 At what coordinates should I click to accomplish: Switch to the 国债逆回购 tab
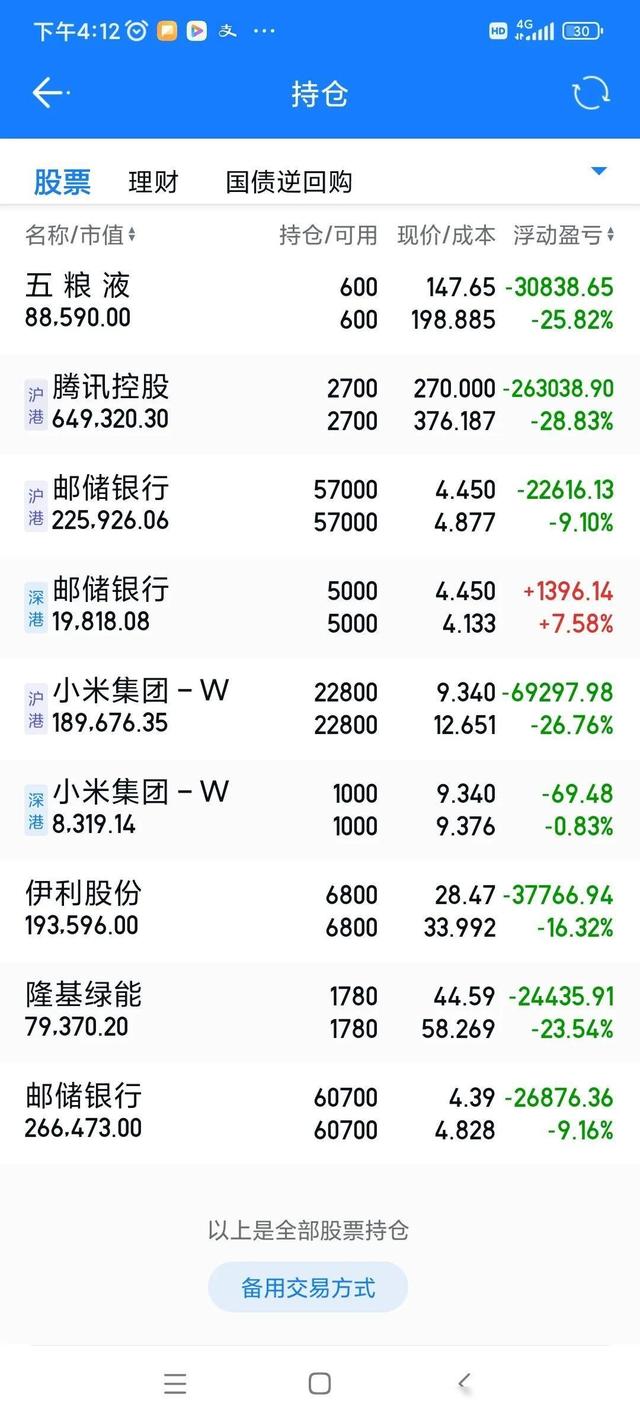[x=289, y=182]
